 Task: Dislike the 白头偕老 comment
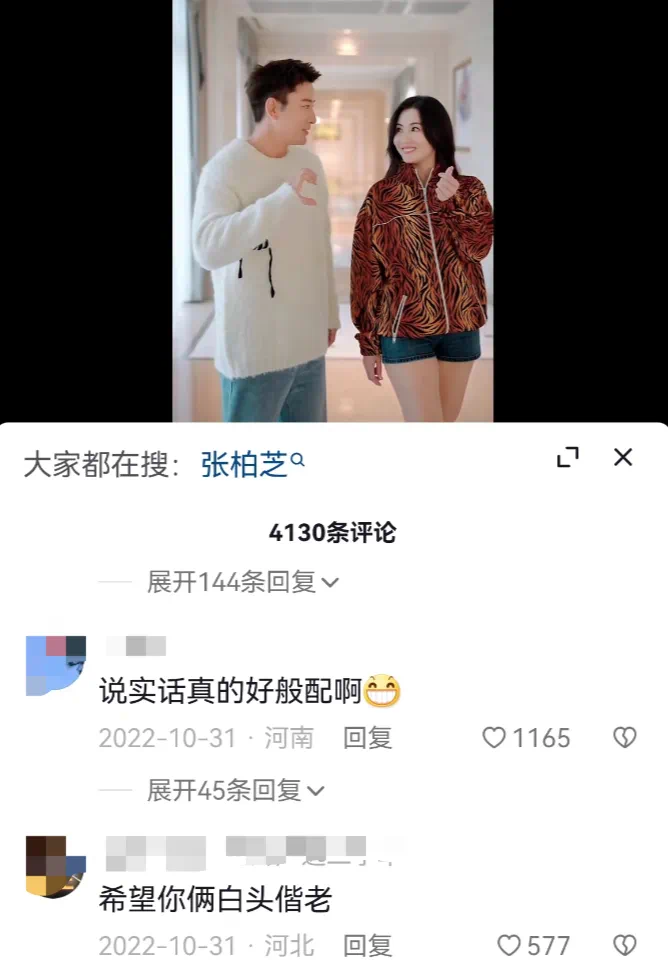(624, 945)
